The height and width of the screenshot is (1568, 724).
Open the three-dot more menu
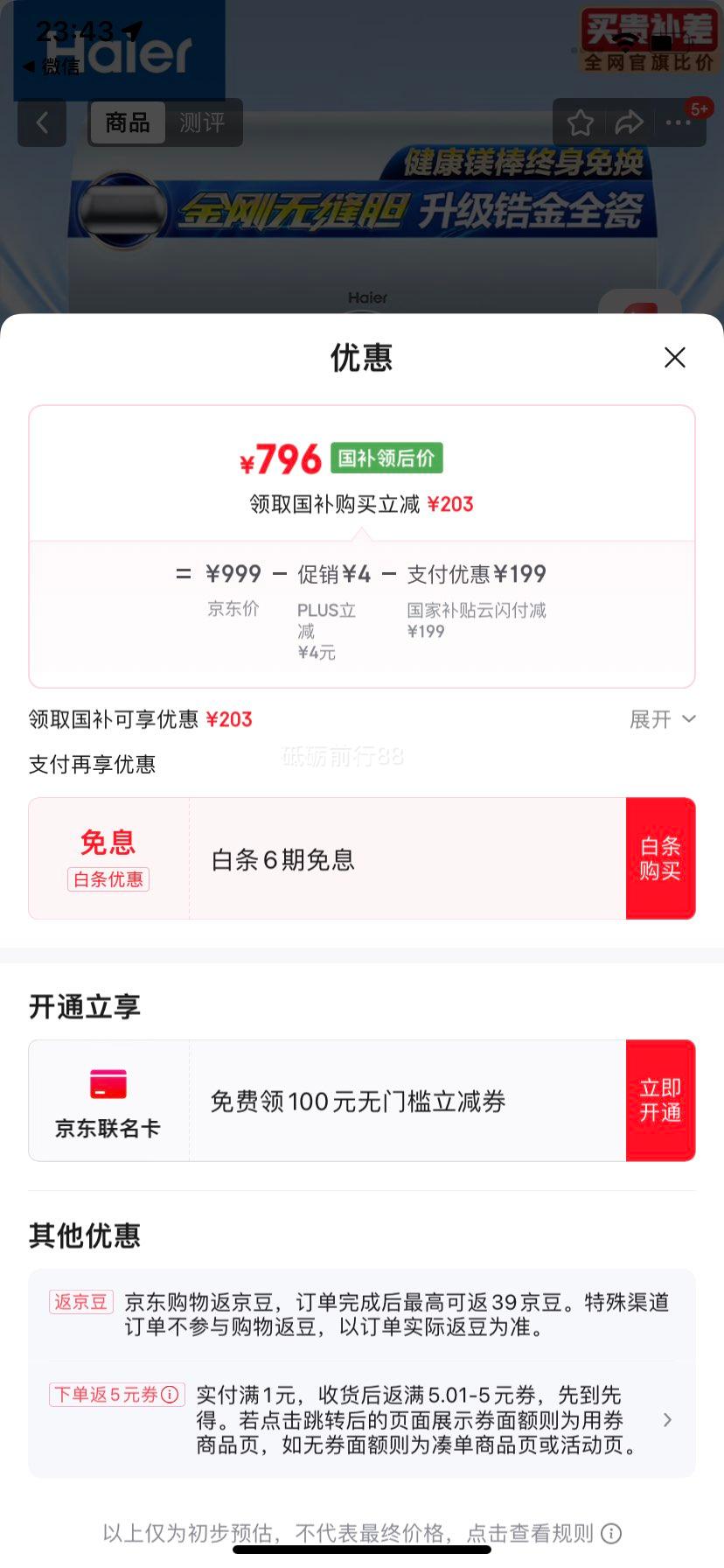click(678, 122)
